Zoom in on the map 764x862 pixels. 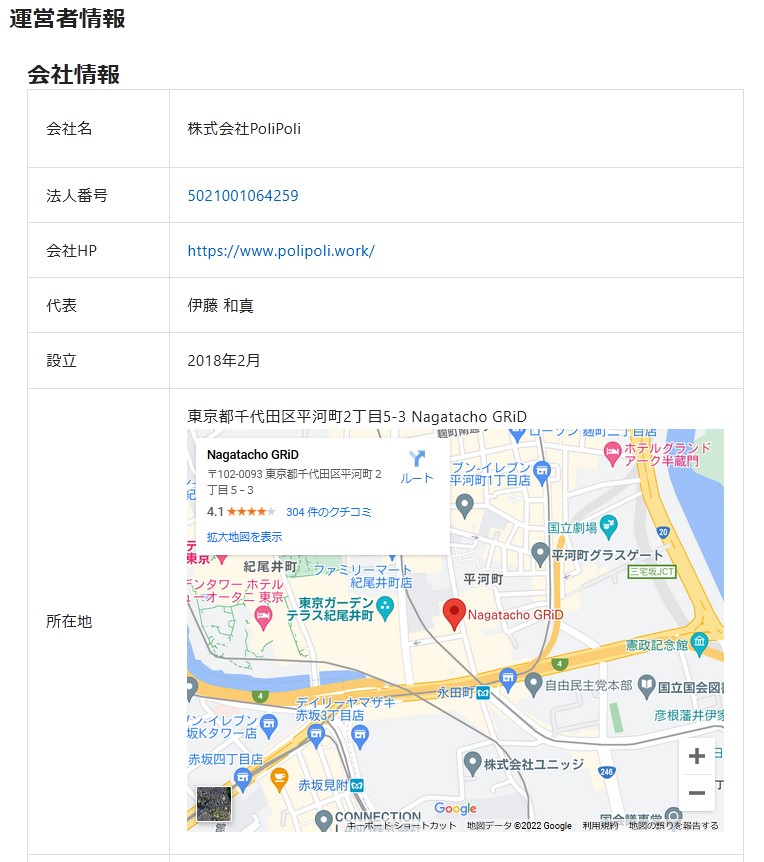pos(697,756)
